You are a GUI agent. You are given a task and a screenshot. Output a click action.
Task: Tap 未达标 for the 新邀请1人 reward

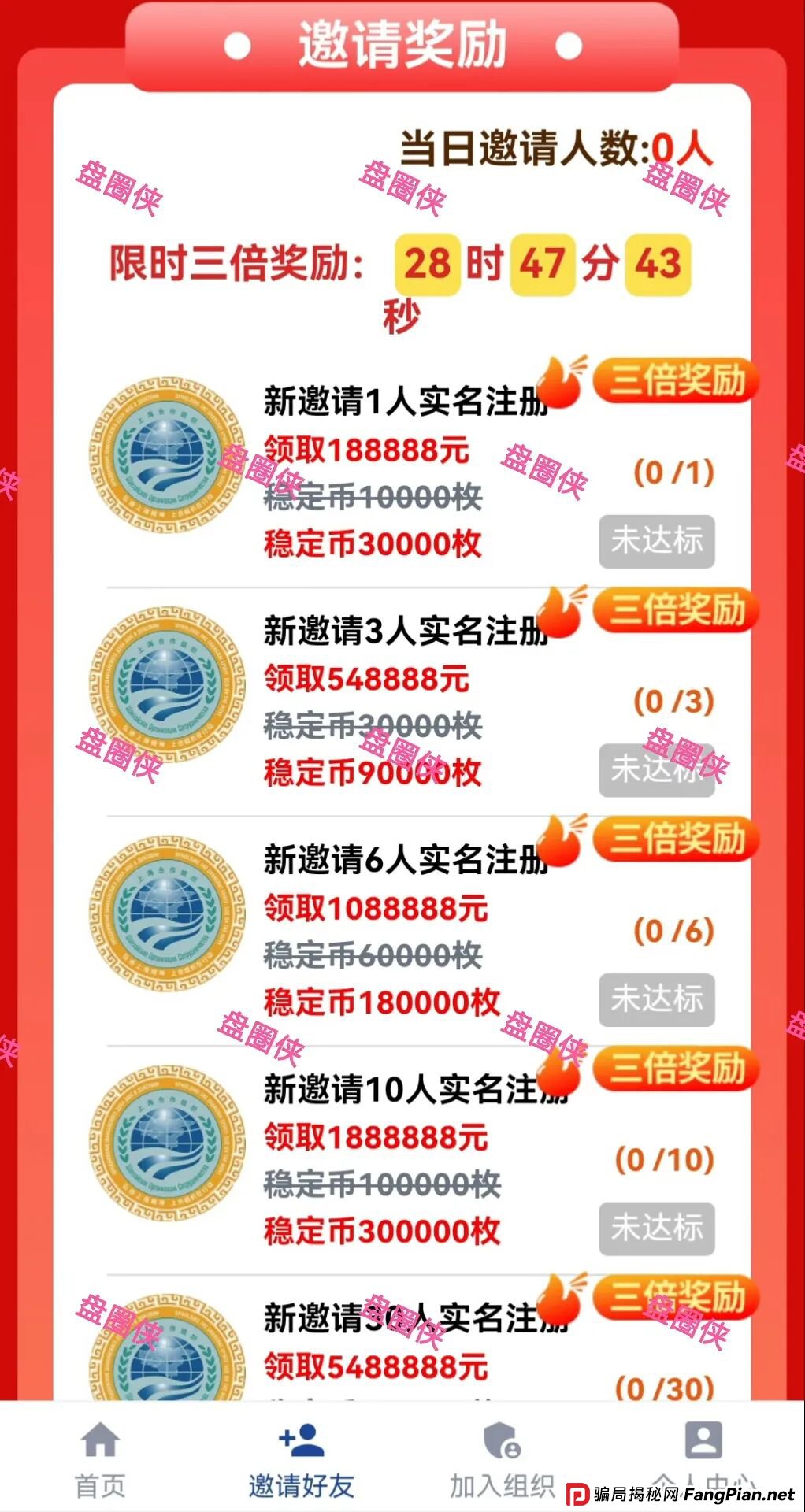click(x=656, y=541)
